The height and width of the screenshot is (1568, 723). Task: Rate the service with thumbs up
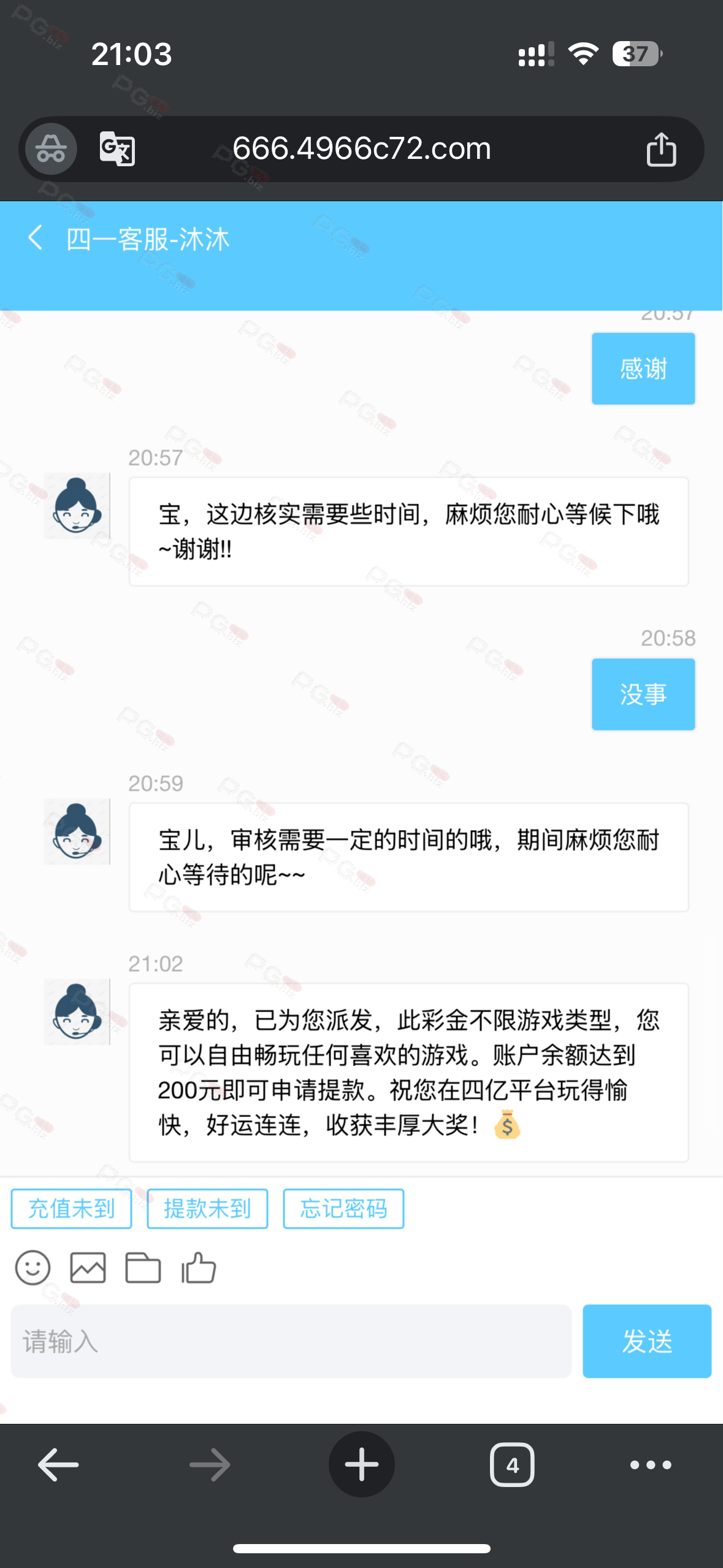coord(199,1267)
